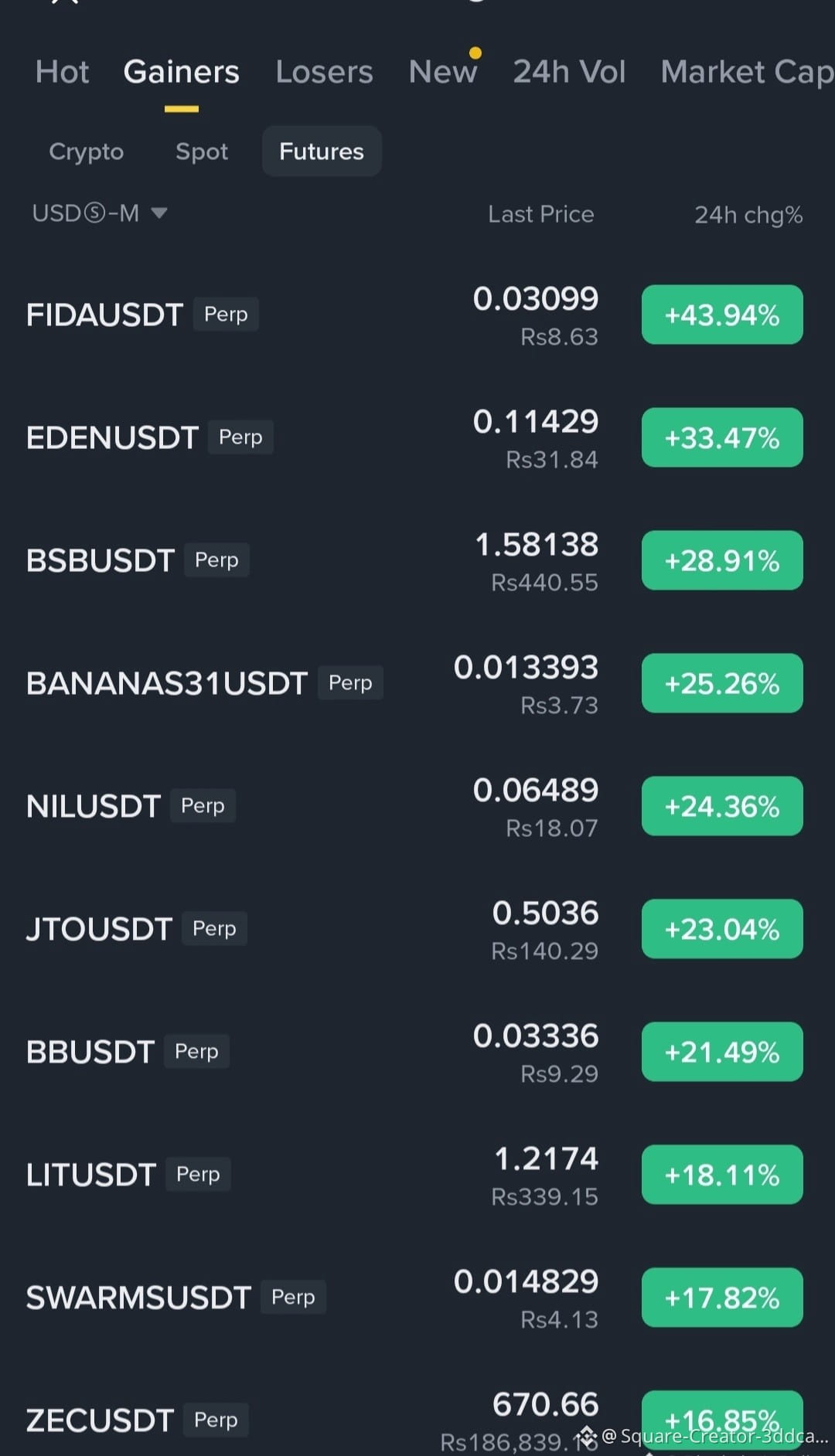835x1456 pixels.
Task: Open the BBUSDT perpetual row
Action: (x=417, y=1053)
